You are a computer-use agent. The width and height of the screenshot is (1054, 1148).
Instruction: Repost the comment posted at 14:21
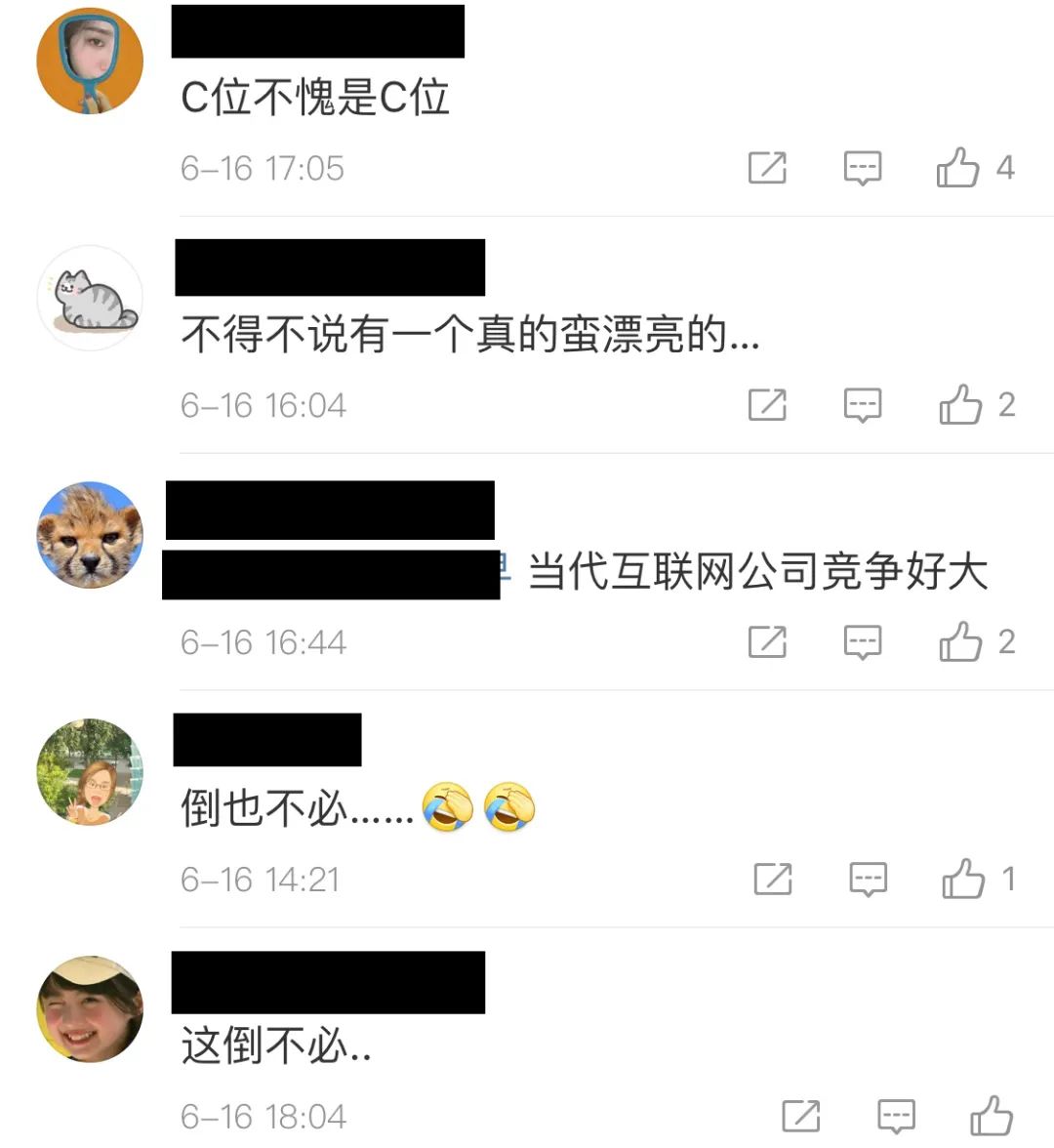click(x=773, y=879)
